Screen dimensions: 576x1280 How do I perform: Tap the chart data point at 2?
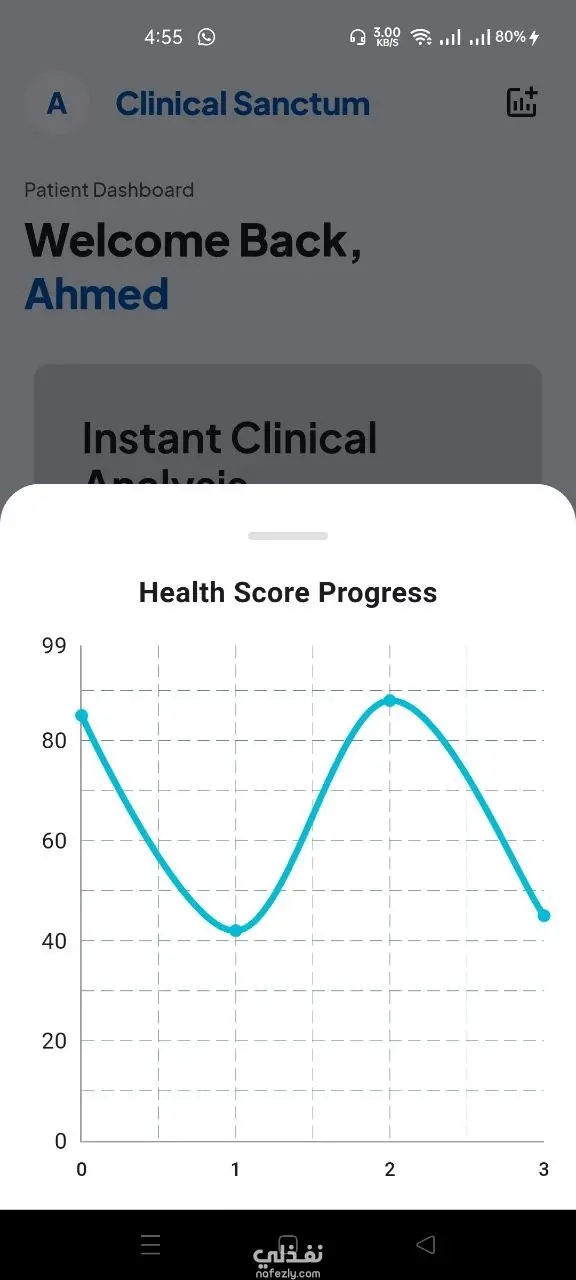click(390, 700)
